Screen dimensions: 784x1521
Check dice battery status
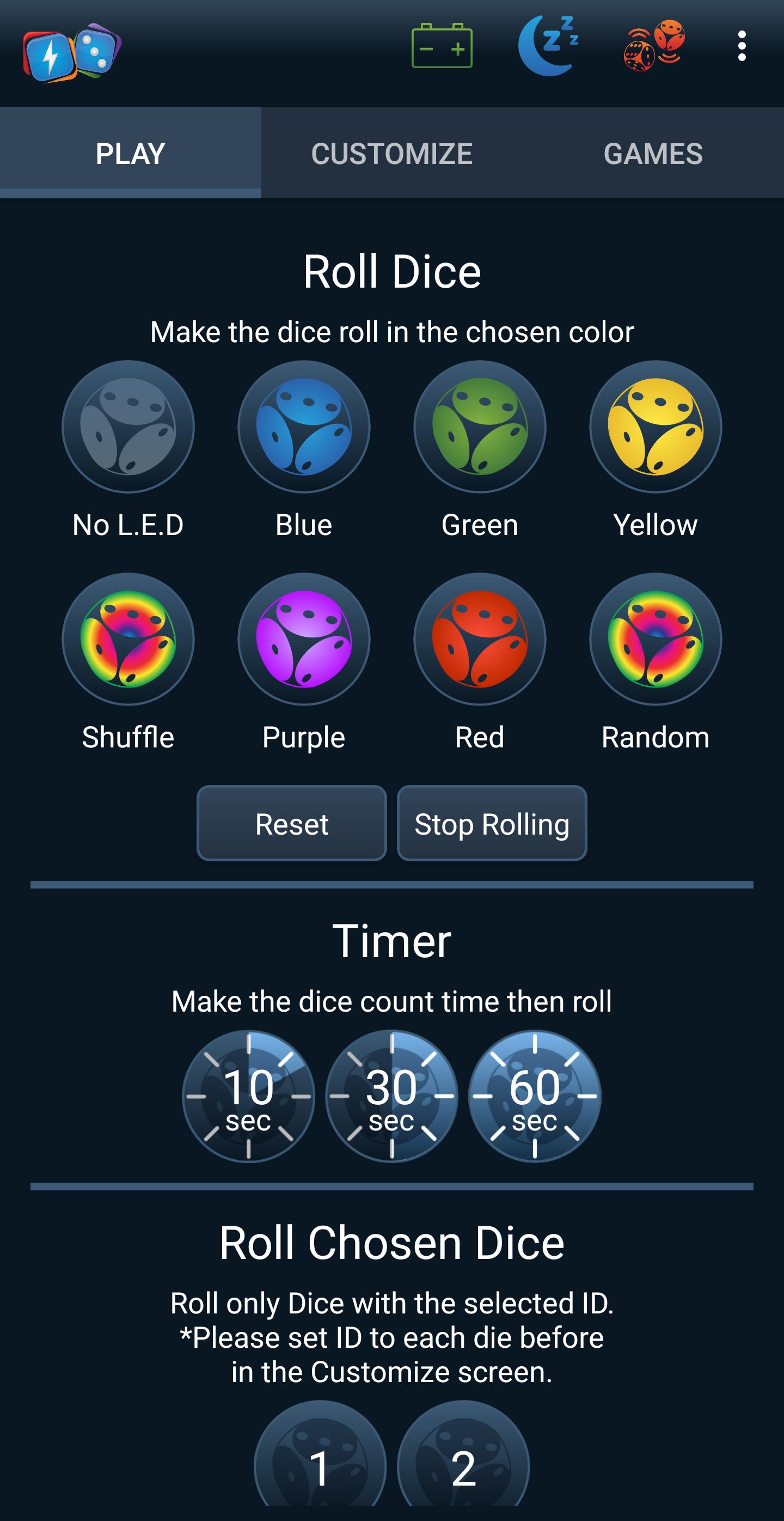point(442,46)
